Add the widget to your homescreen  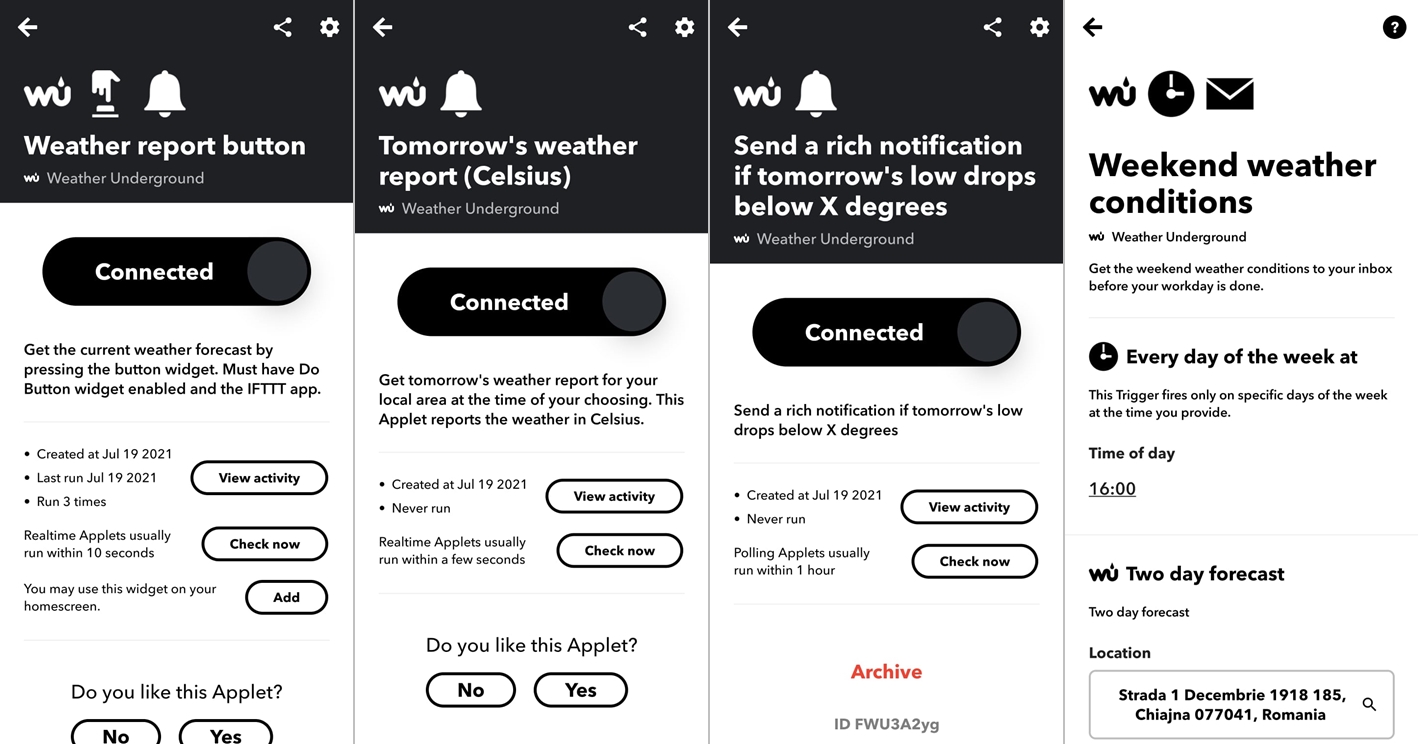(286, 597)
